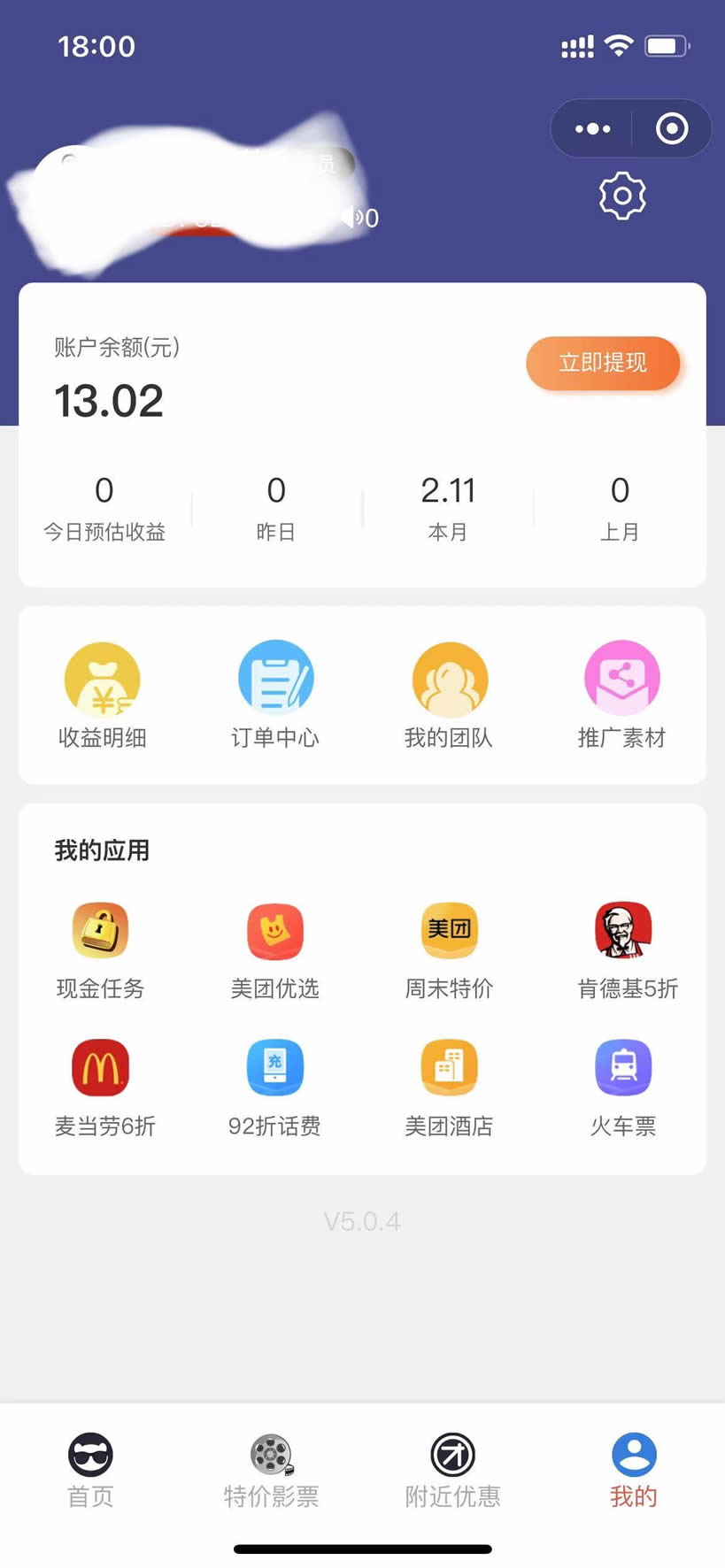This screenshot has height=1568, width=725.
Task: Open 收益明细 earnings details
Action: tap(103, 696)
